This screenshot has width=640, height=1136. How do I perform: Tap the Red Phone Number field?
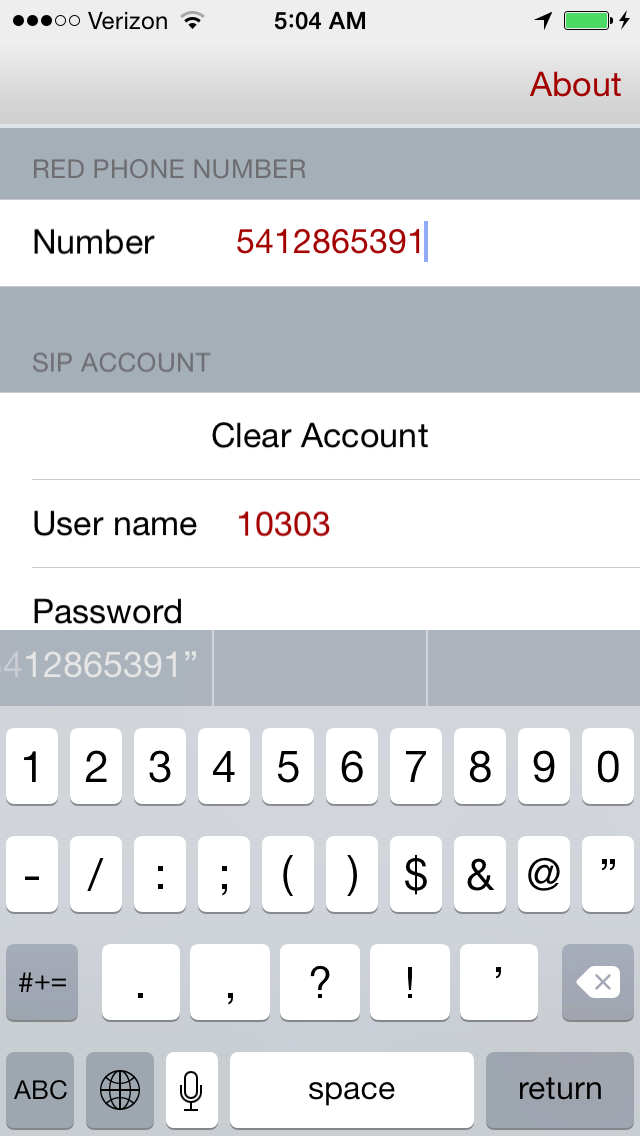[x=320, y=243]
